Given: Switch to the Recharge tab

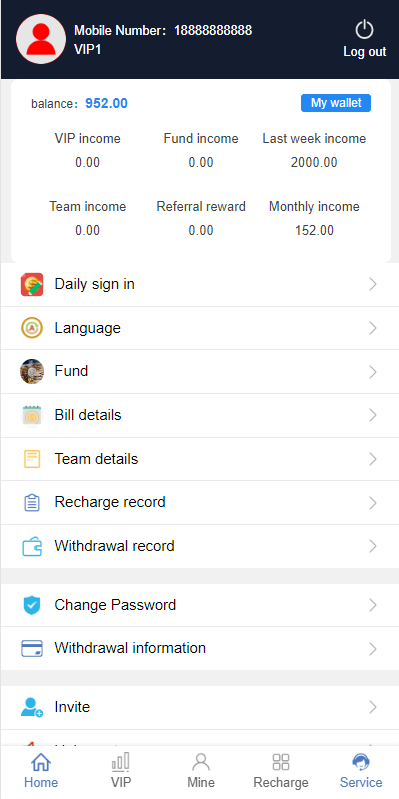Looking at the screenshot, I should pyautogui.click(x=281, y=771).
